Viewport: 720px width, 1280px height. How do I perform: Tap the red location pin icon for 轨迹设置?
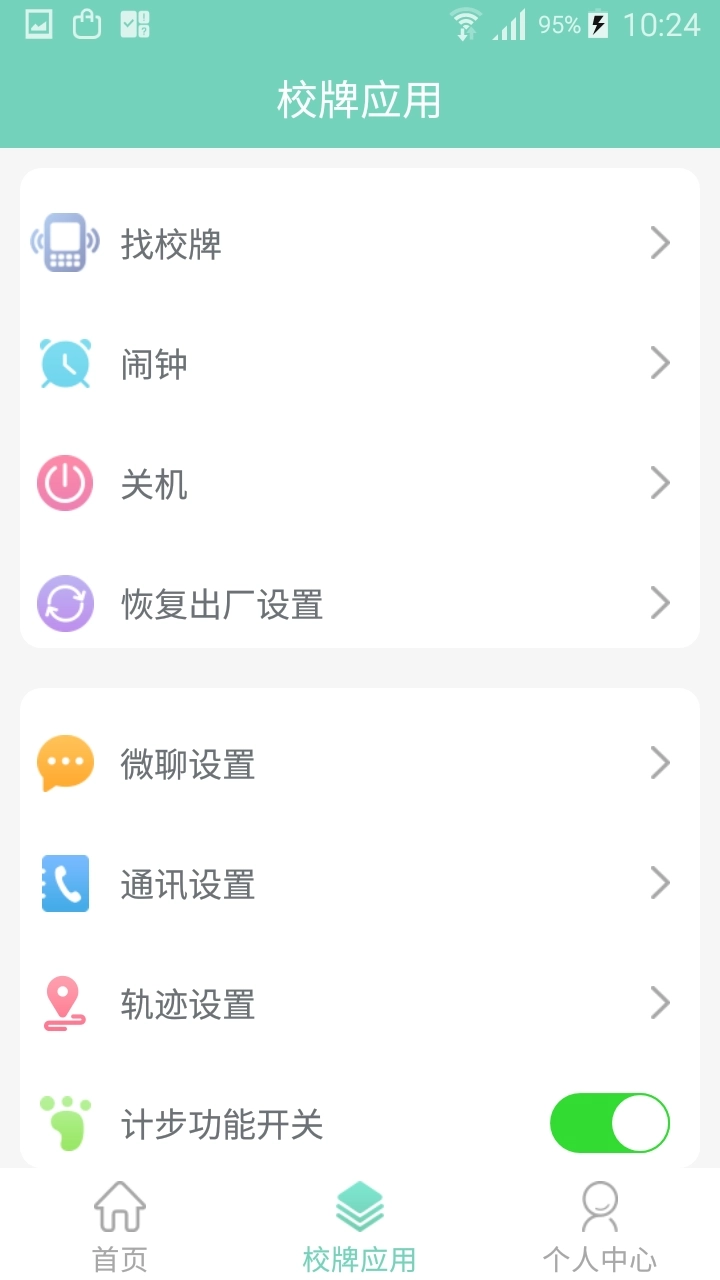64,1003
